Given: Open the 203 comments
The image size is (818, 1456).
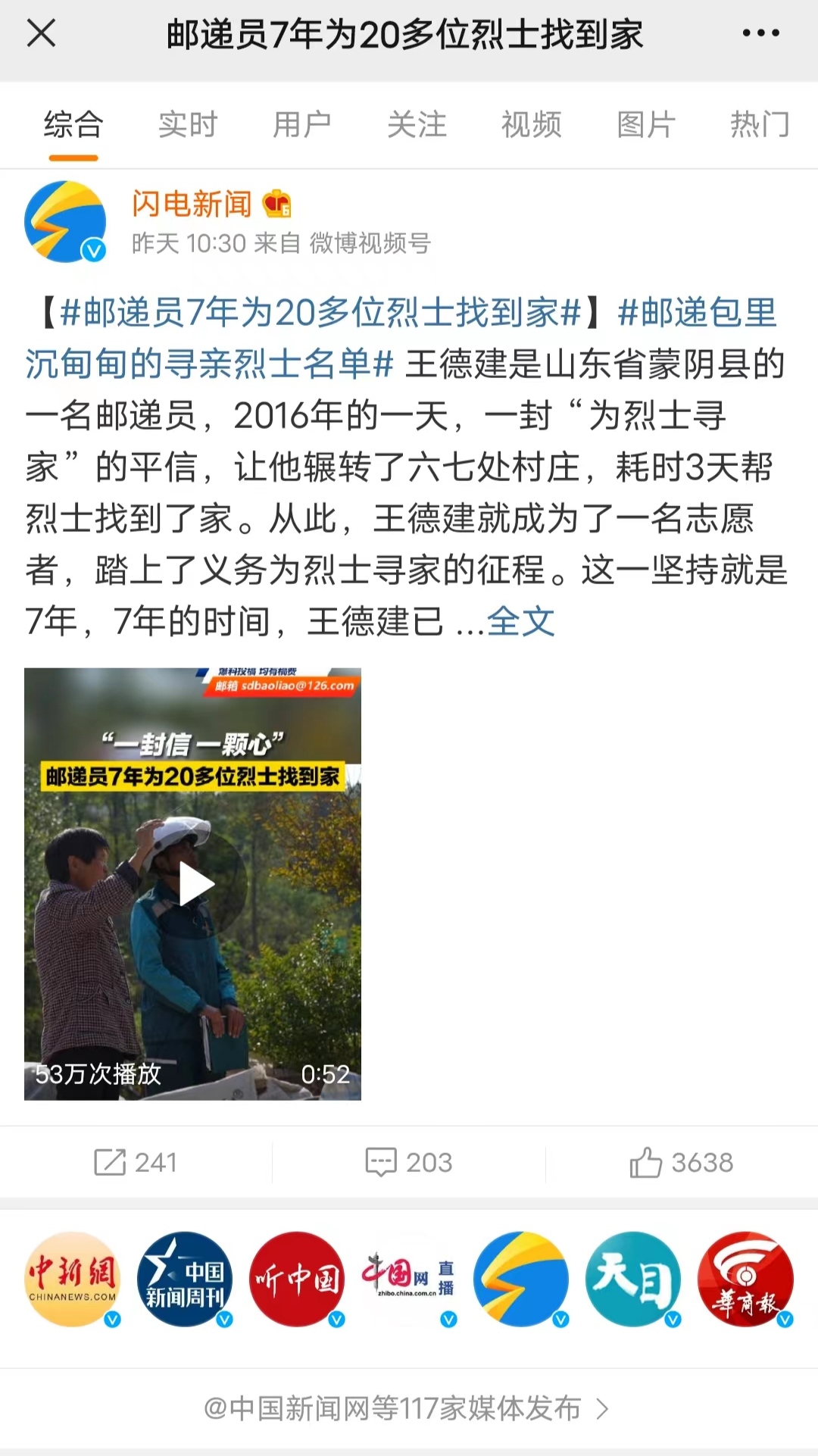Looking at the screenshot, I should [409, 1162].
